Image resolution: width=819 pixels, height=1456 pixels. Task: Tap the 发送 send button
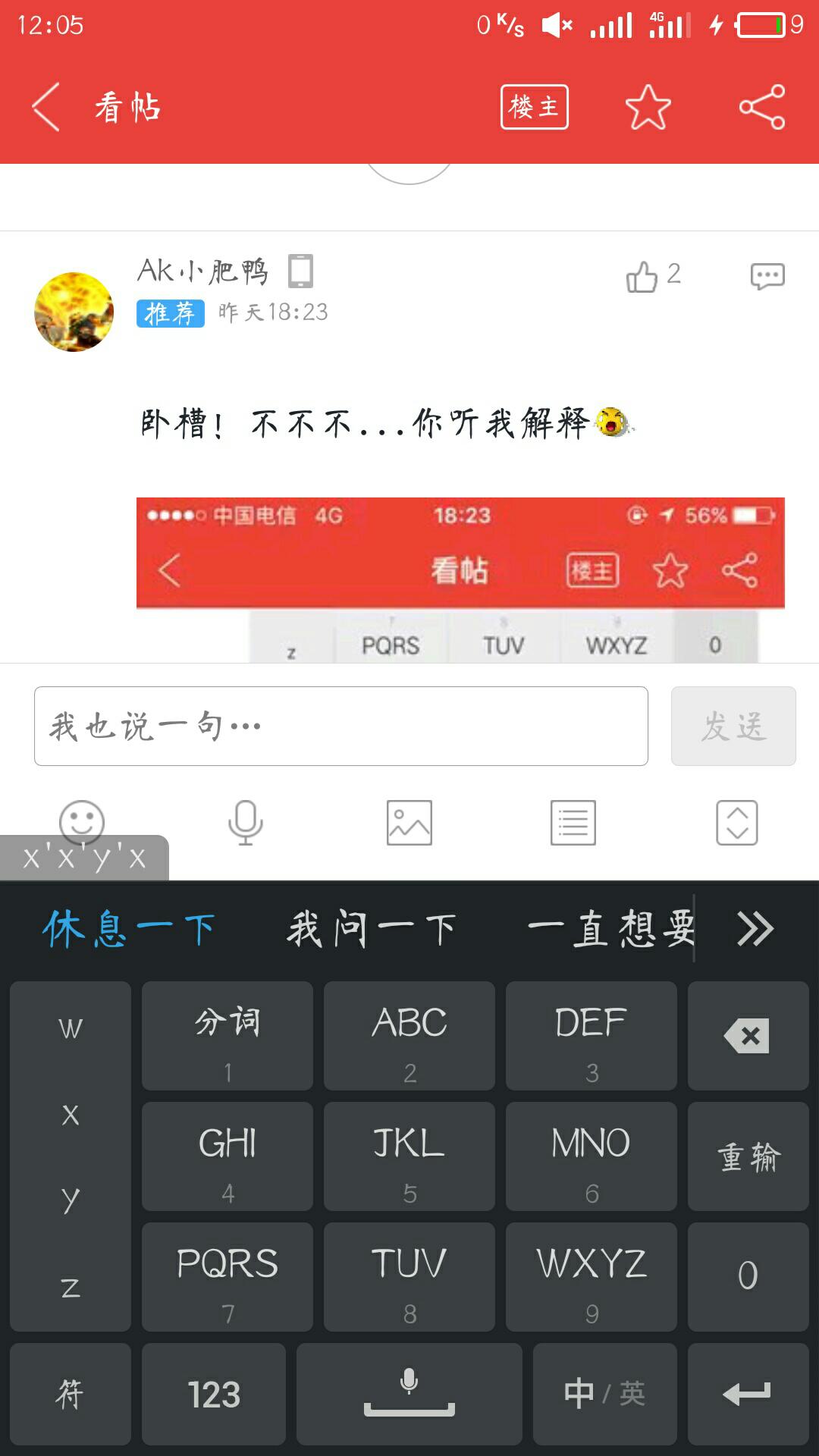pos(733,726)
